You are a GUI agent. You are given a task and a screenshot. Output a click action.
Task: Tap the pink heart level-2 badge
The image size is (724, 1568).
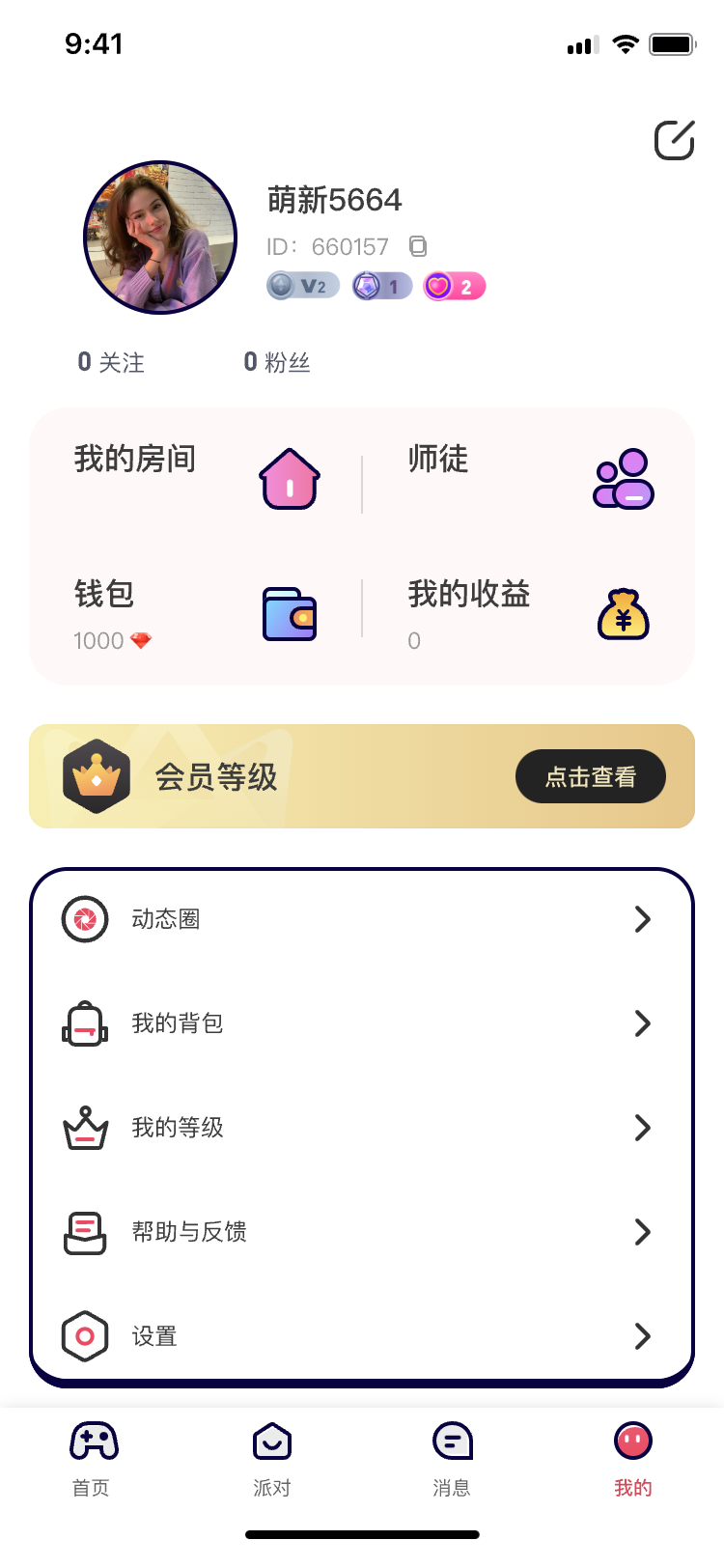(454, 286)
